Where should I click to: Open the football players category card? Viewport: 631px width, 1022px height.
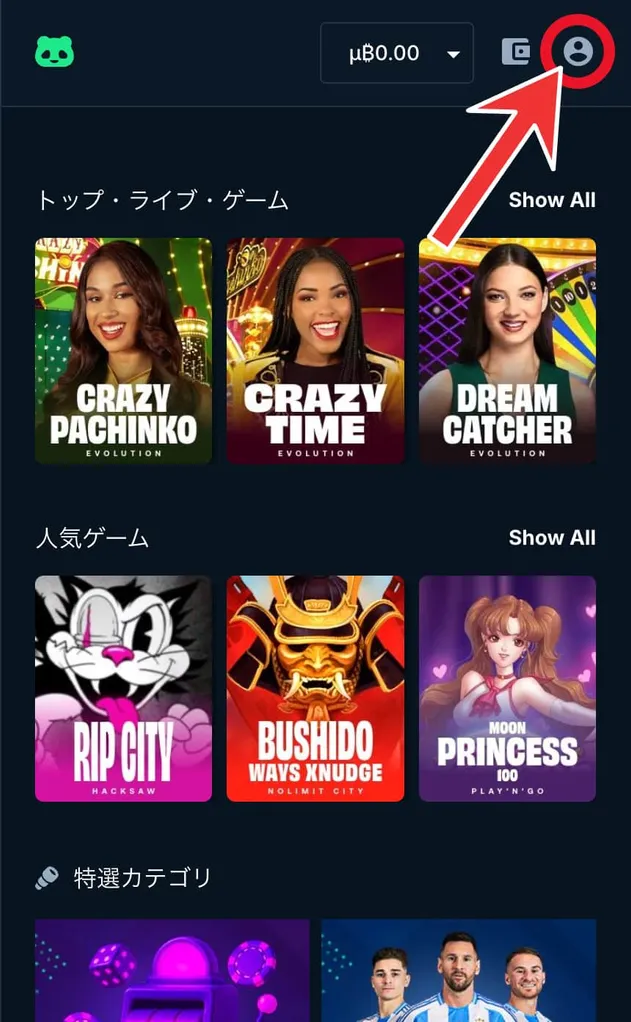click(x=458, y=970)
